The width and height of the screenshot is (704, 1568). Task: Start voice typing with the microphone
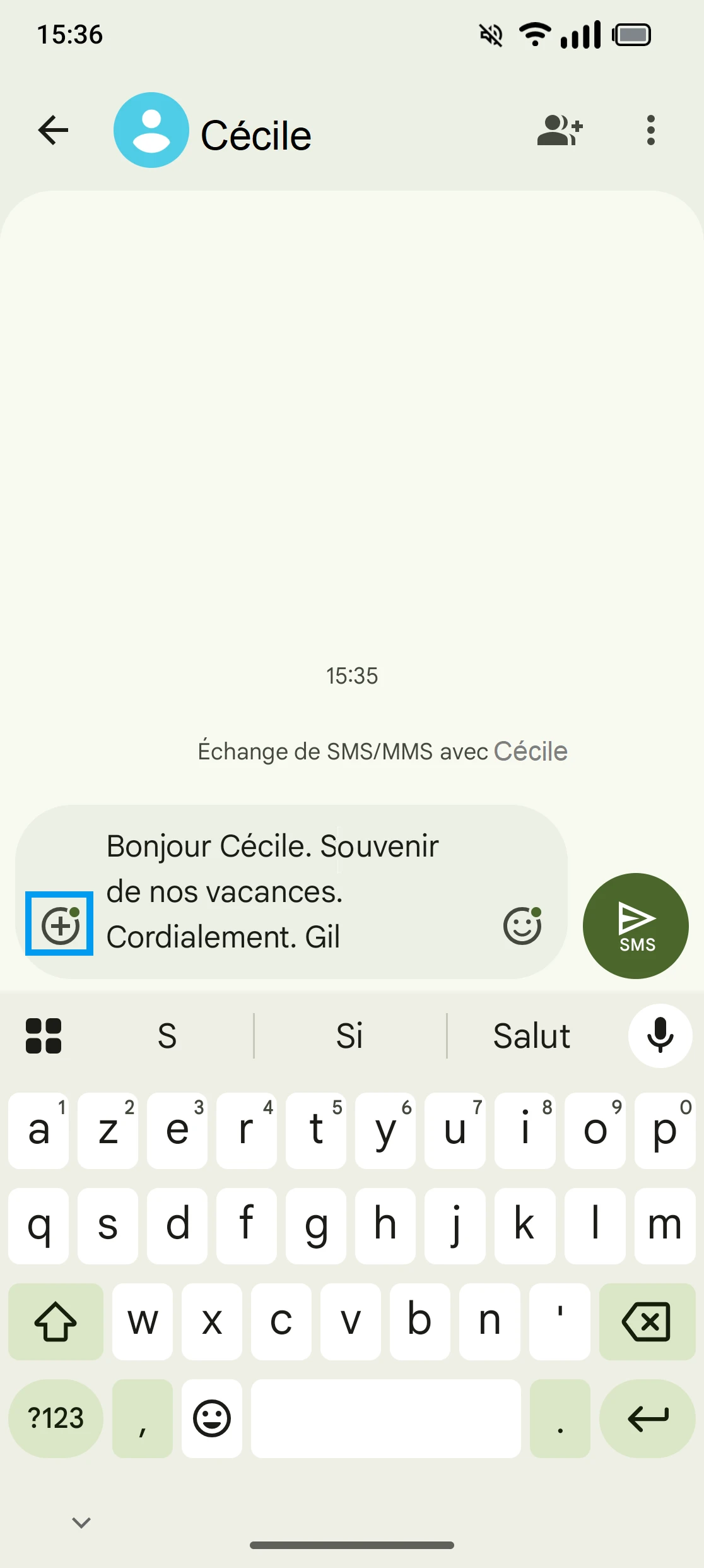660,1036
